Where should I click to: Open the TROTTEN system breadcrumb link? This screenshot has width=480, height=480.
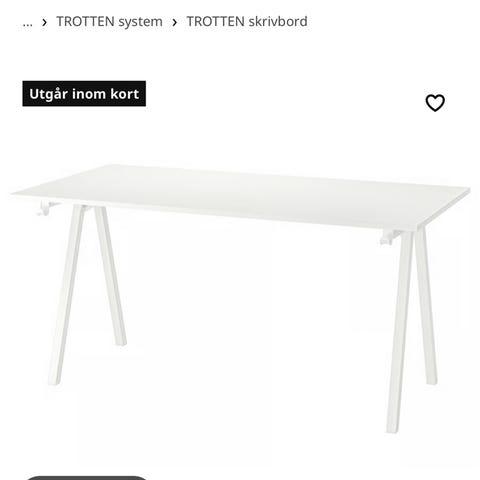[109, 22]
